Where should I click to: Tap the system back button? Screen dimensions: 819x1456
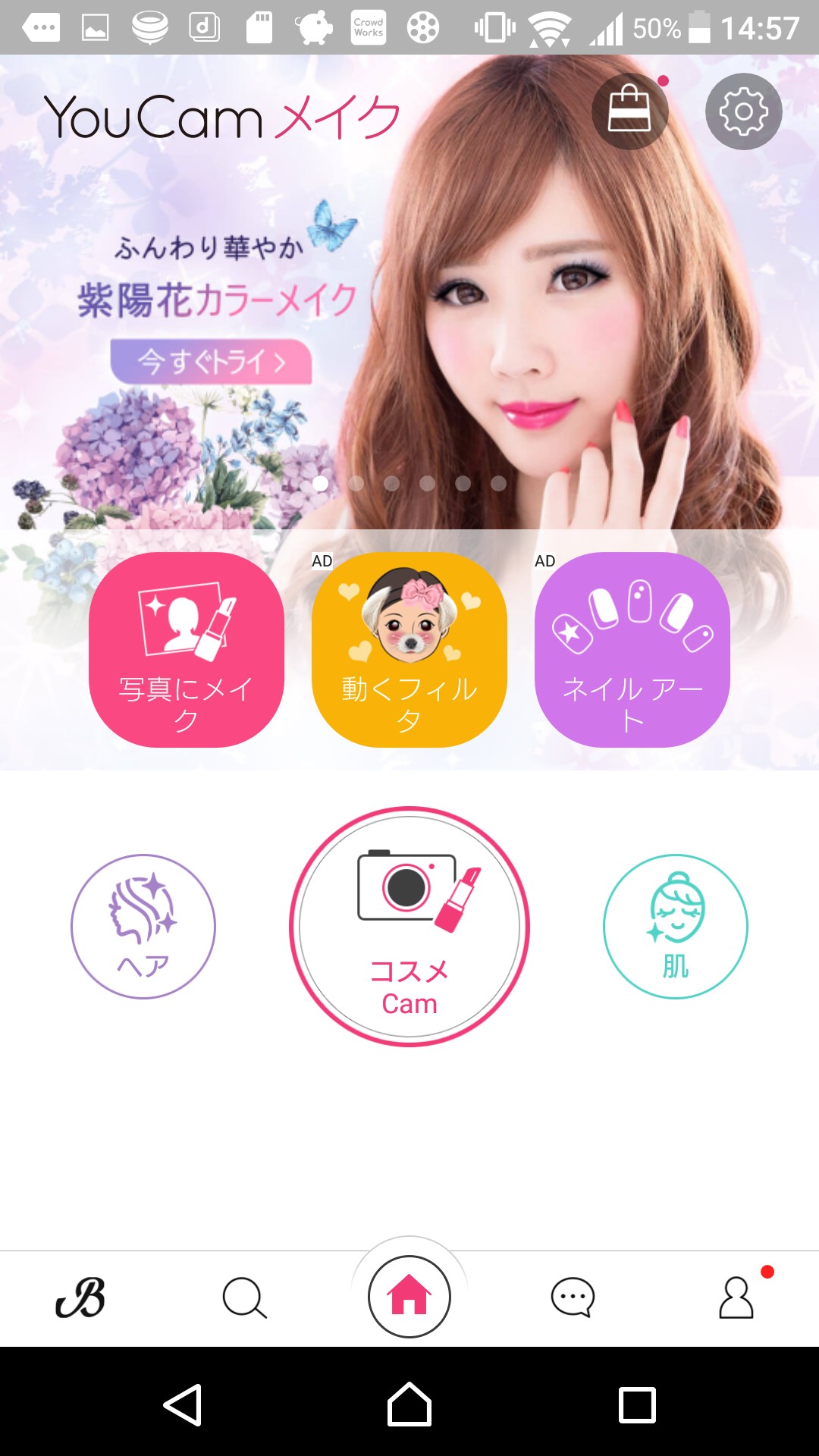pyautogui.click(x=183, y=1404)
